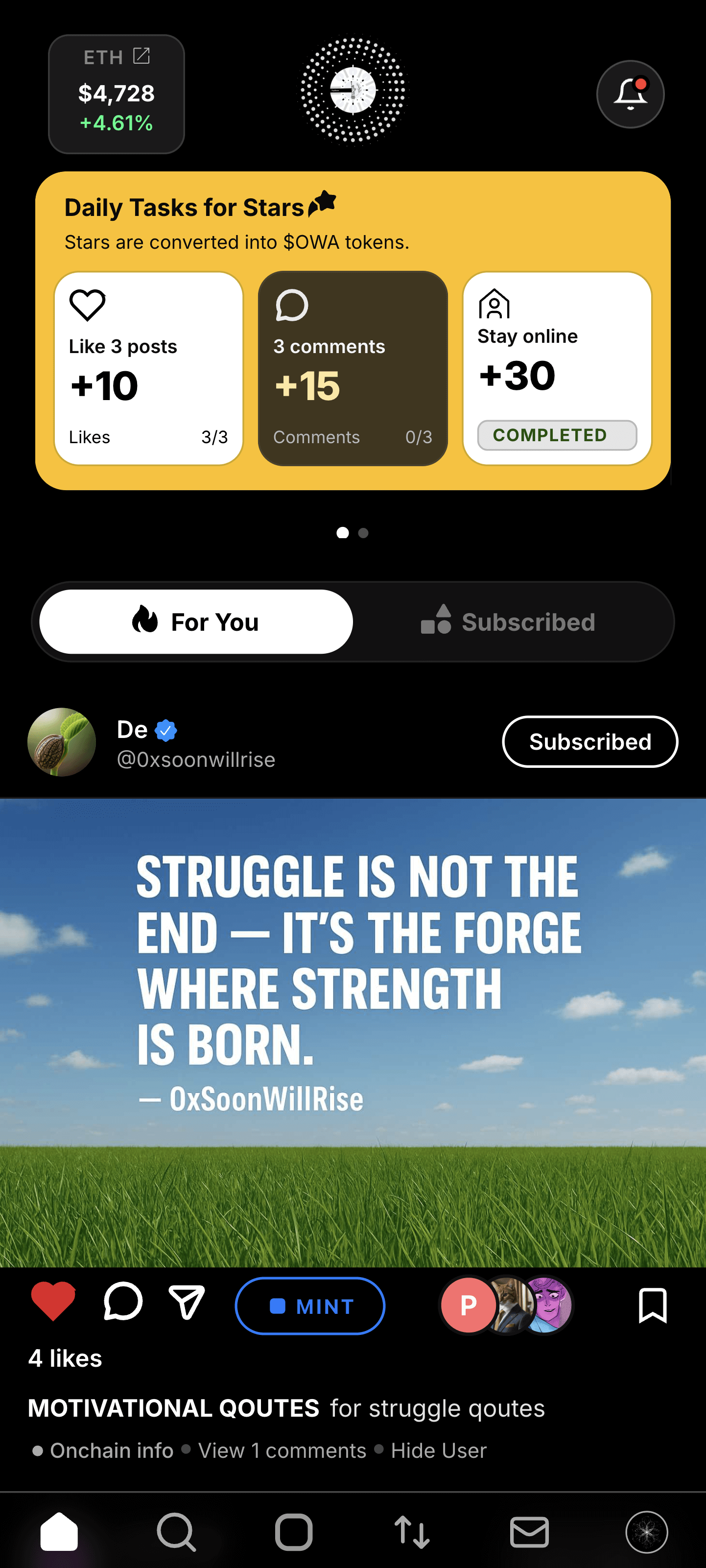The width and height of the screenshot is (706, 1568).
Task: Open De's profile from avatar
Action: click(62, 742)
